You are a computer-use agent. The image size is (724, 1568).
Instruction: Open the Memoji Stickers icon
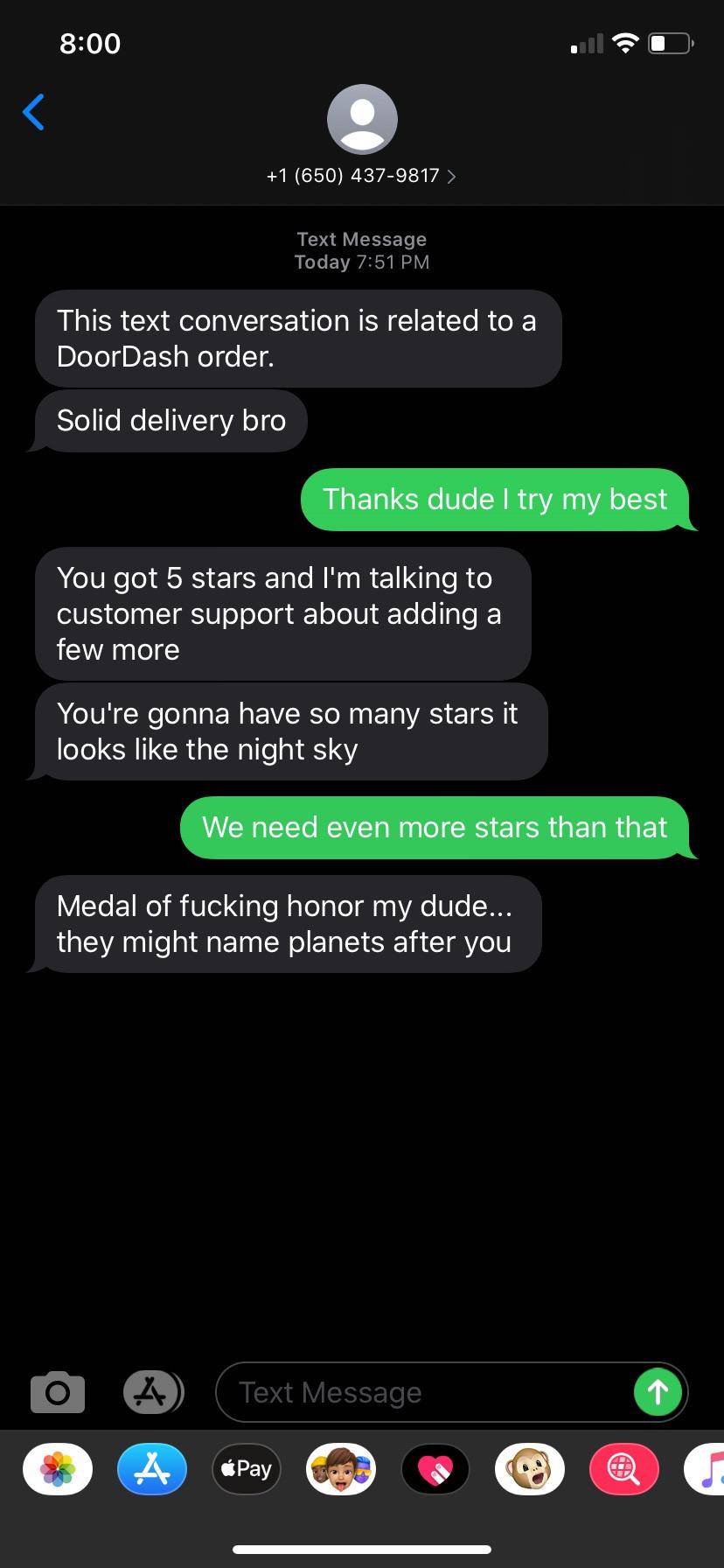340,1469
